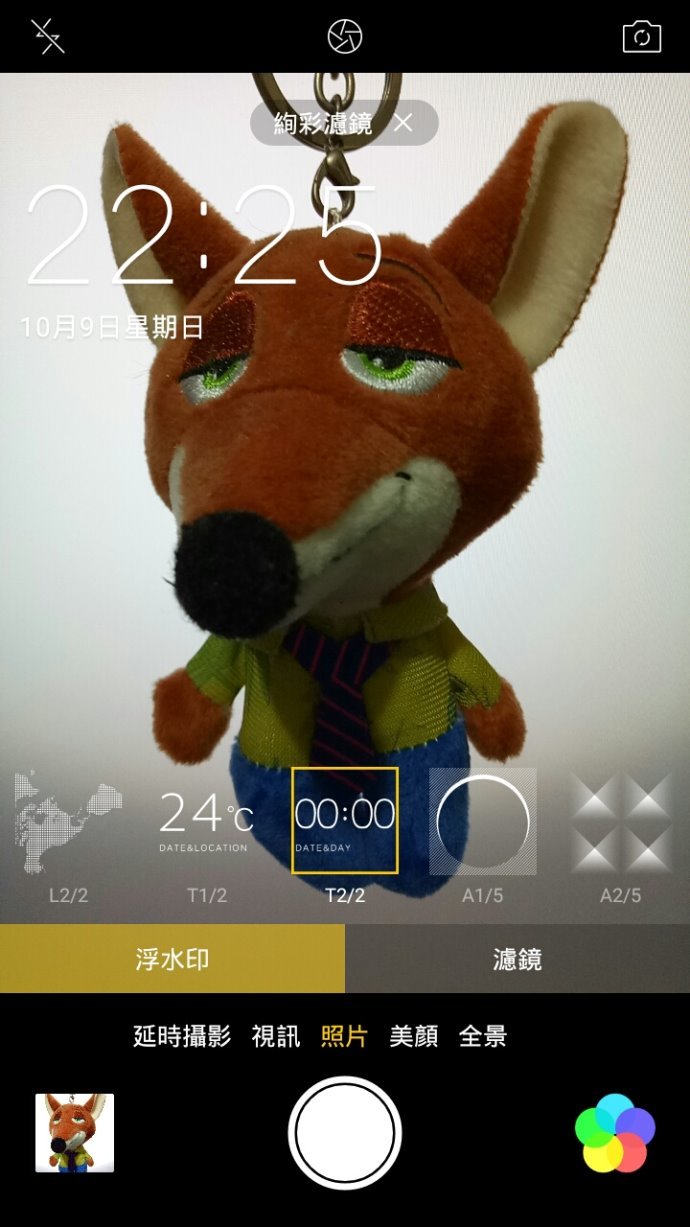
Task: Select 照片 photo mode
Action: point(345,1036)
